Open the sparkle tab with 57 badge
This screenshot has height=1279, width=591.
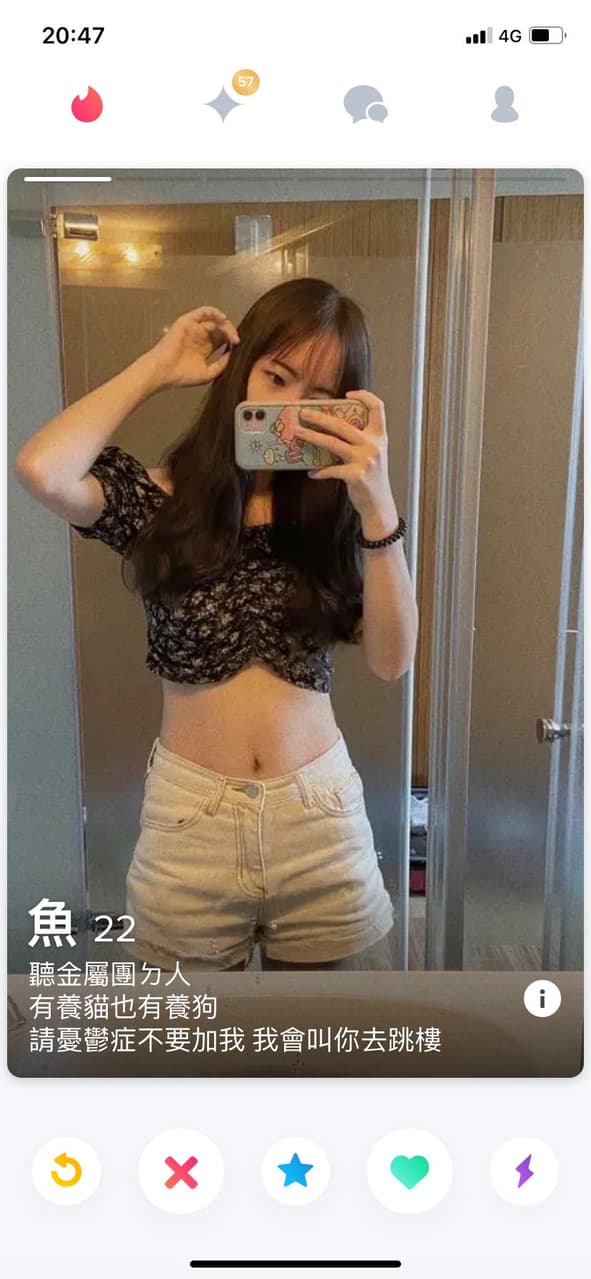226,100
